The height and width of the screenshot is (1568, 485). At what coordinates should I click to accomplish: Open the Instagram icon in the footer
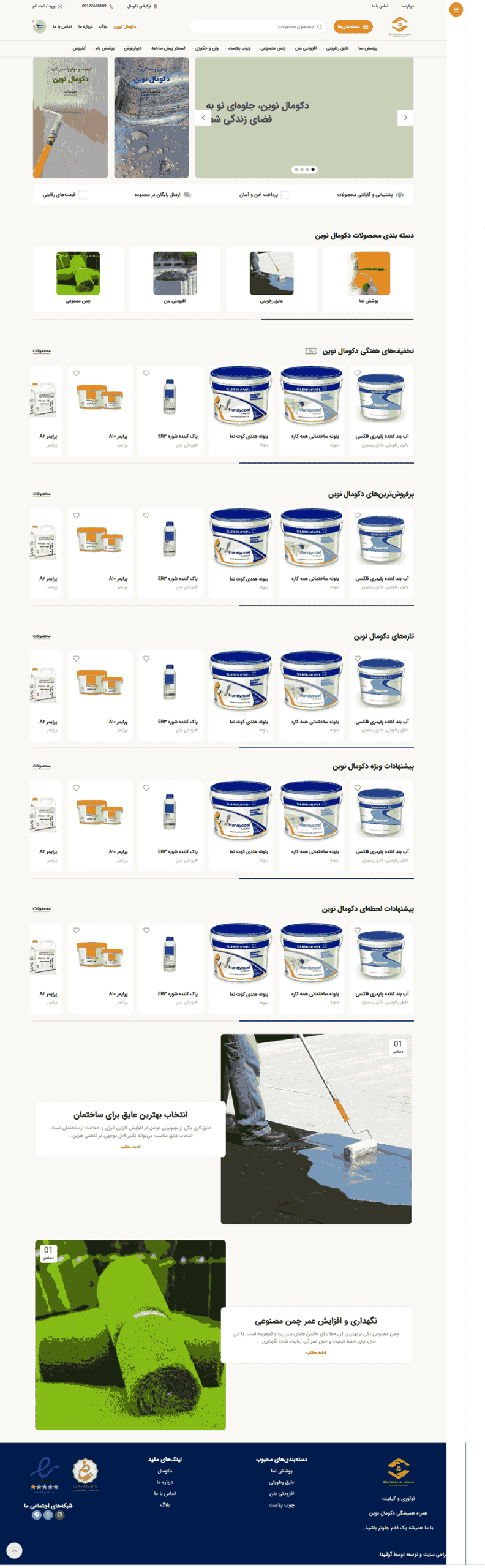pos(60,1515)
